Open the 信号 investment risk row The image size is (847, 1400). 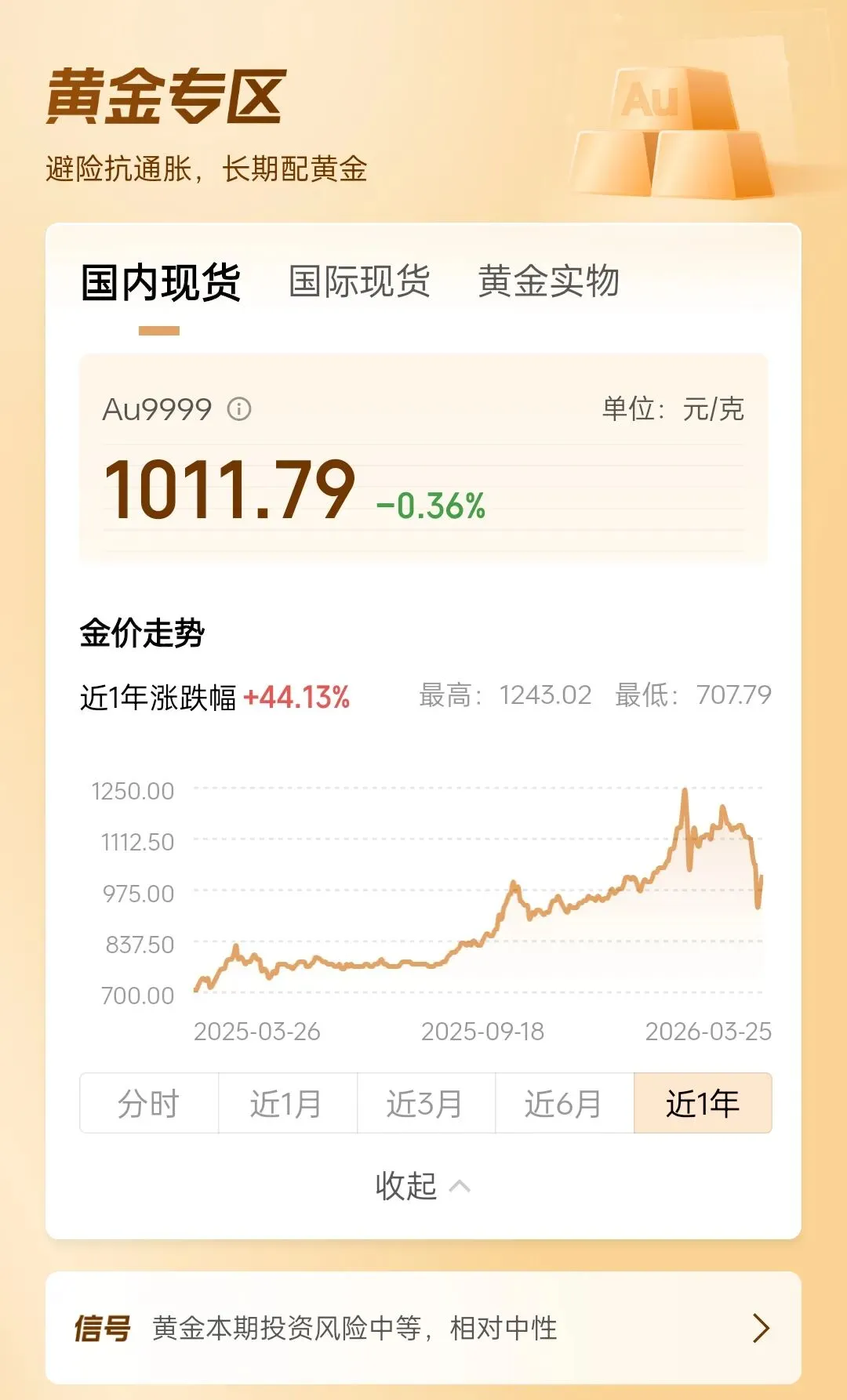click(x=423, y=1328)
